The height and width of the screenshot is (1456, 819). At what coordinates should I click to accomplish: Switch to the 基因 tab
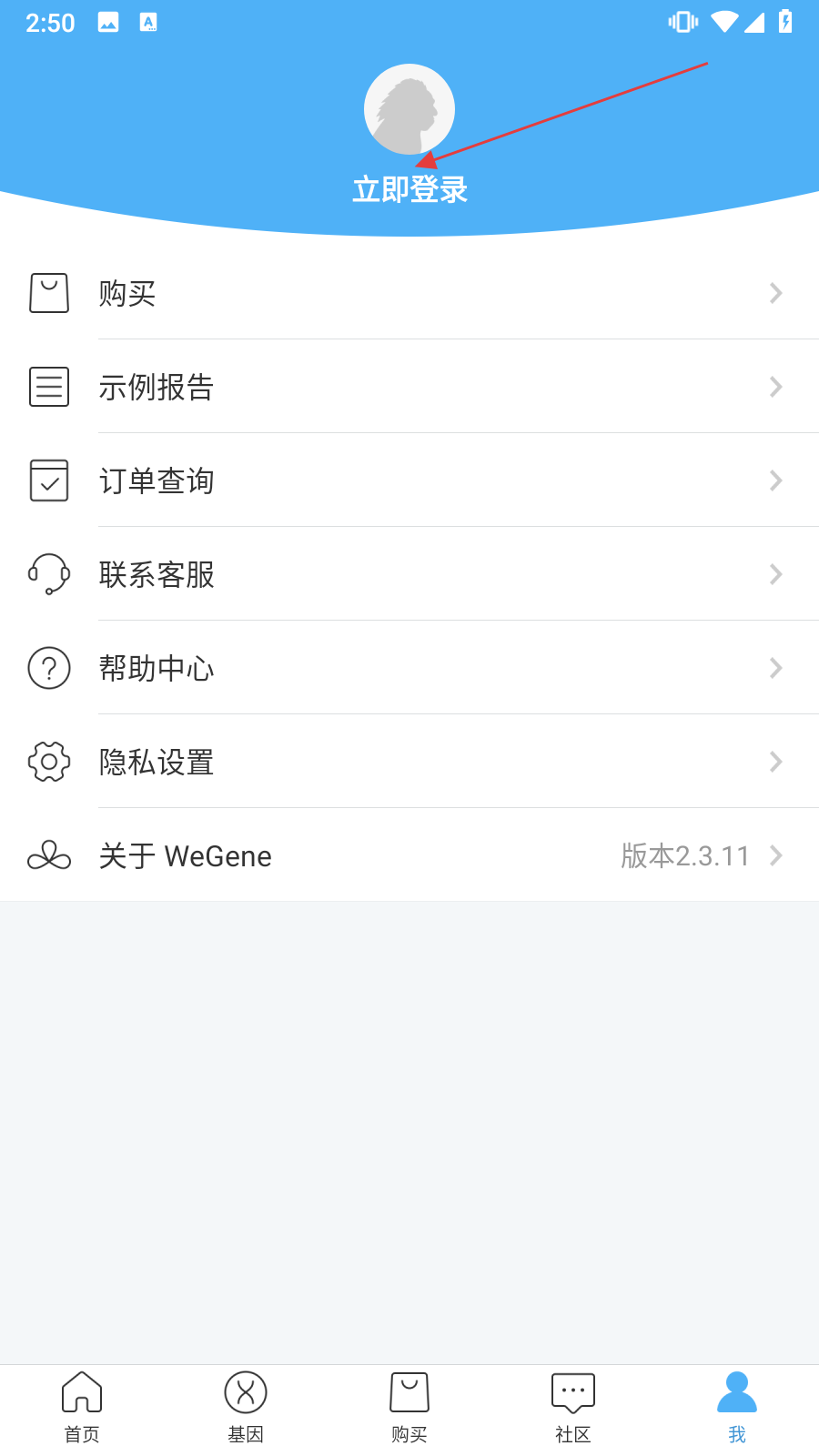point(246,1409)
